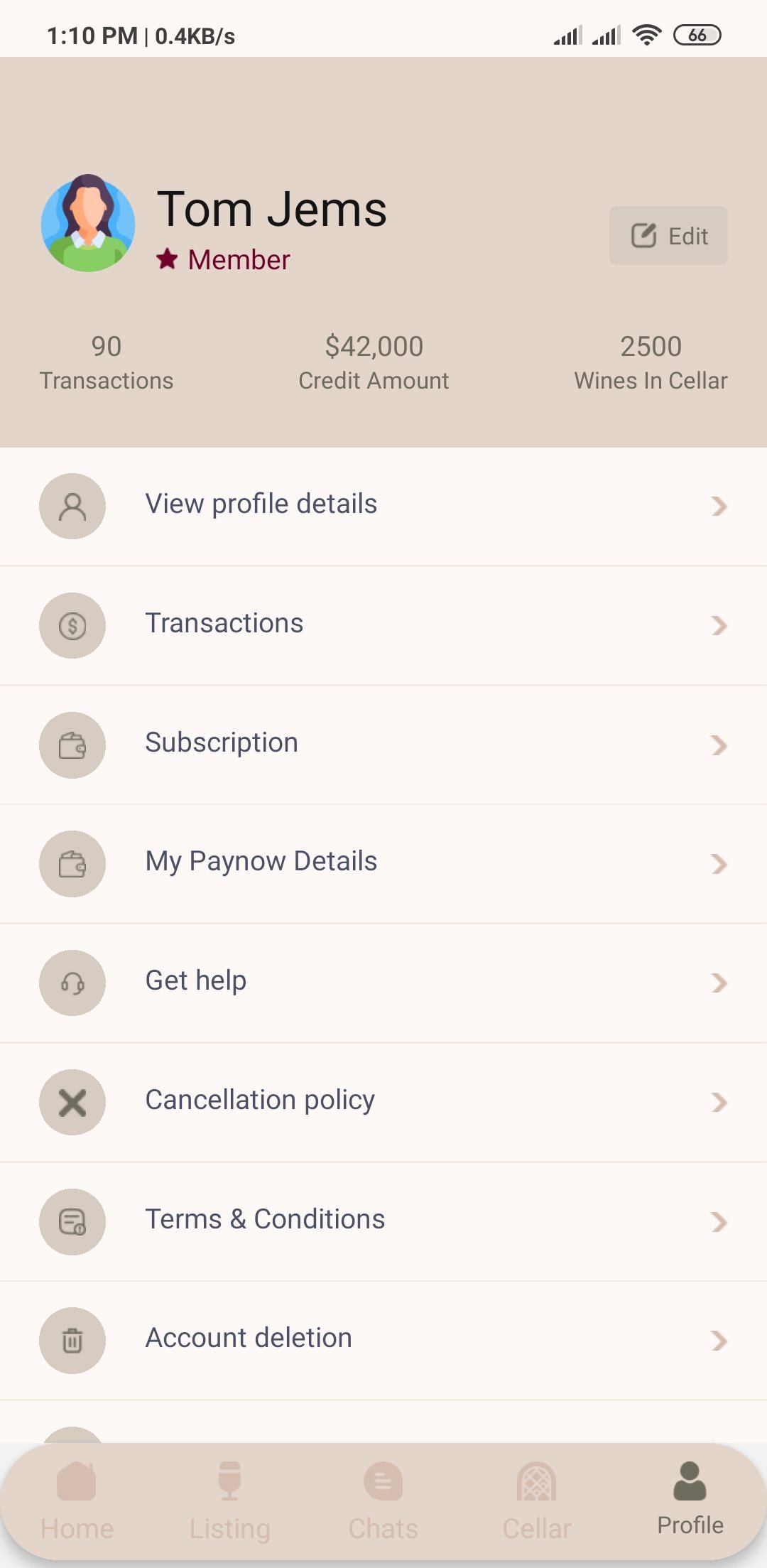Open the Cellar tab

pos(537,1501)
